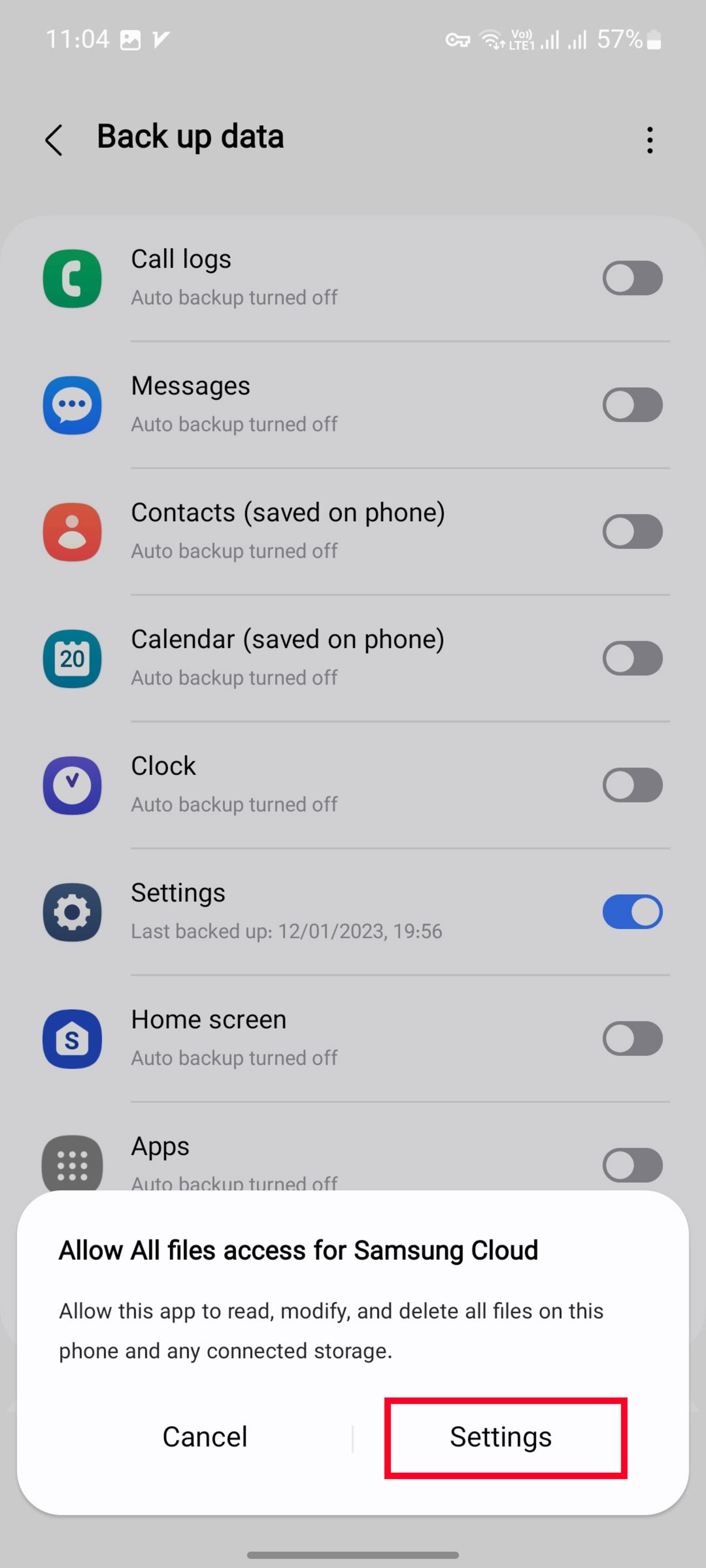Viewport: 706px width, 1568px height.
Task: Toggle the Apps backup switch
Action: (x=632, y=1165)
